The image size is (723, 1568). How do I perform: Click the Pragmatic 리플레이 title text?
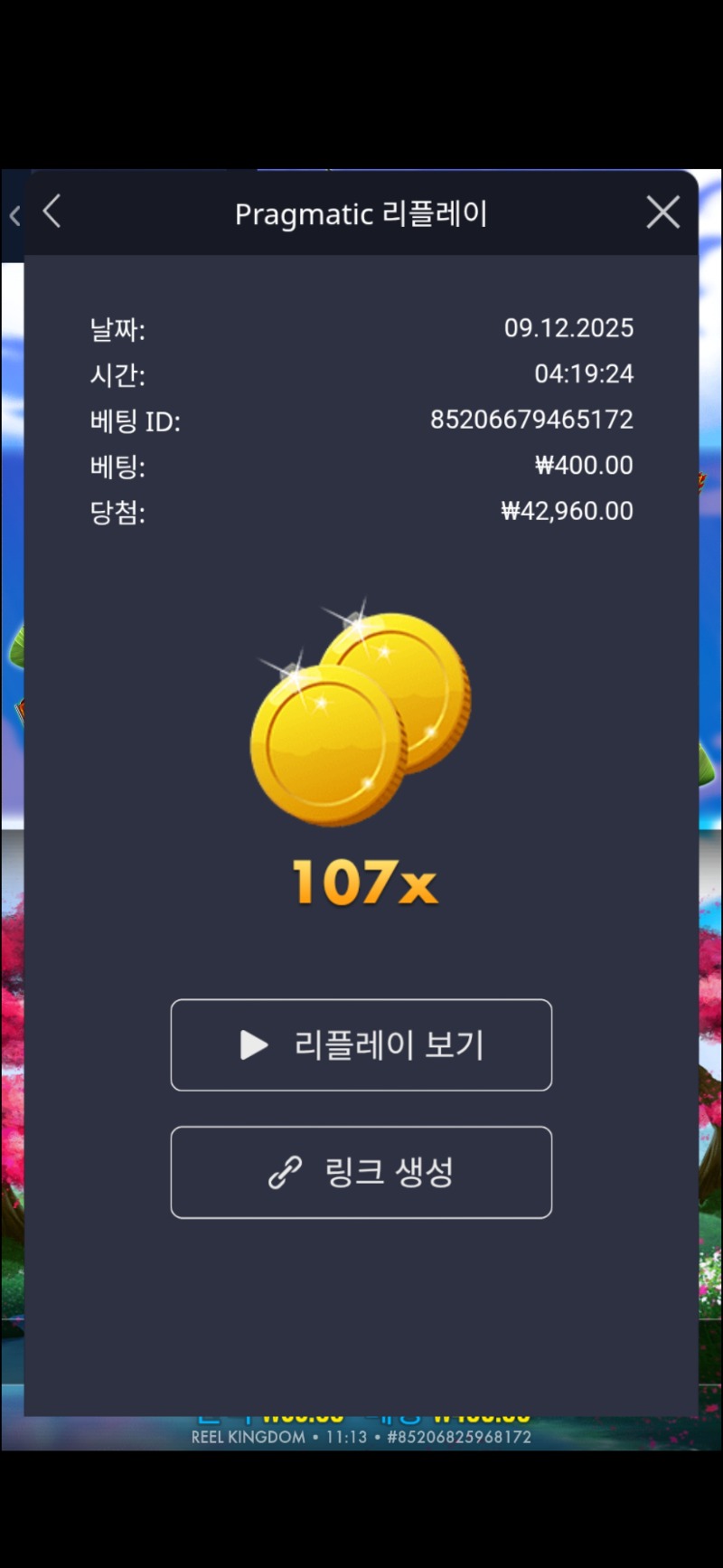tap(361, 213)
